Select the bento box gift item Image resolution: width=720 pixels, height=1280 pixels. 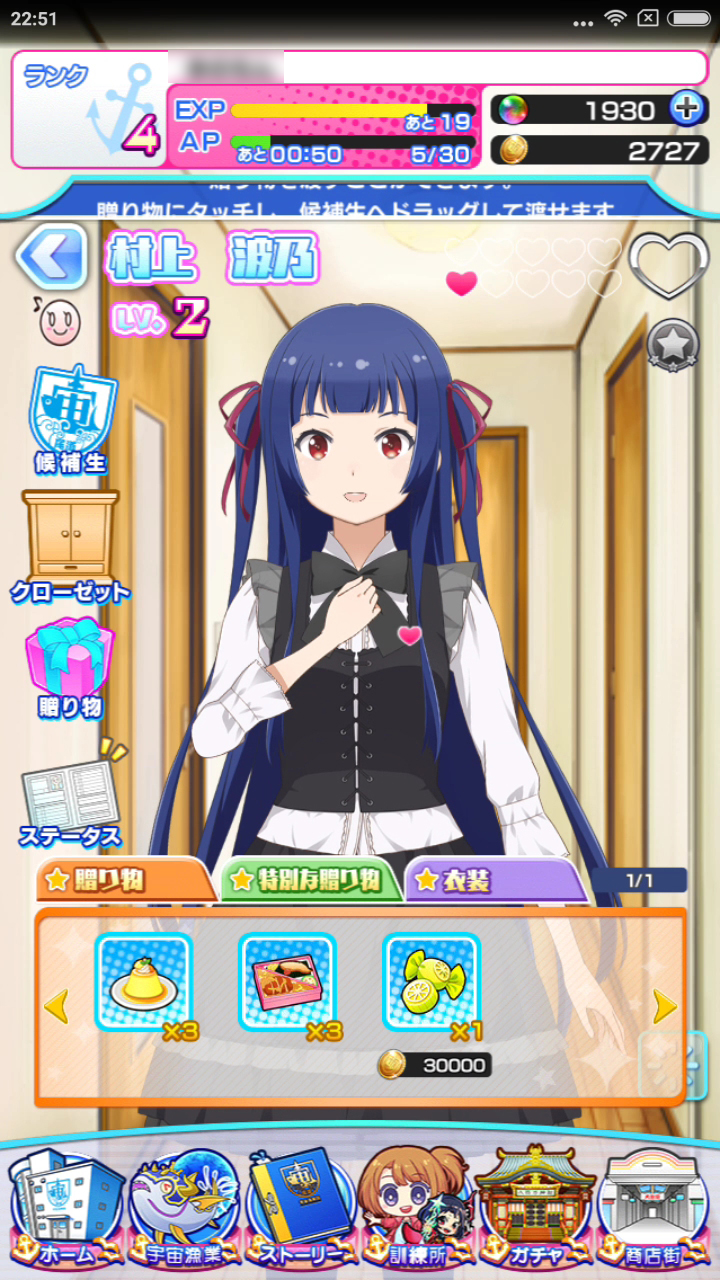287,982
